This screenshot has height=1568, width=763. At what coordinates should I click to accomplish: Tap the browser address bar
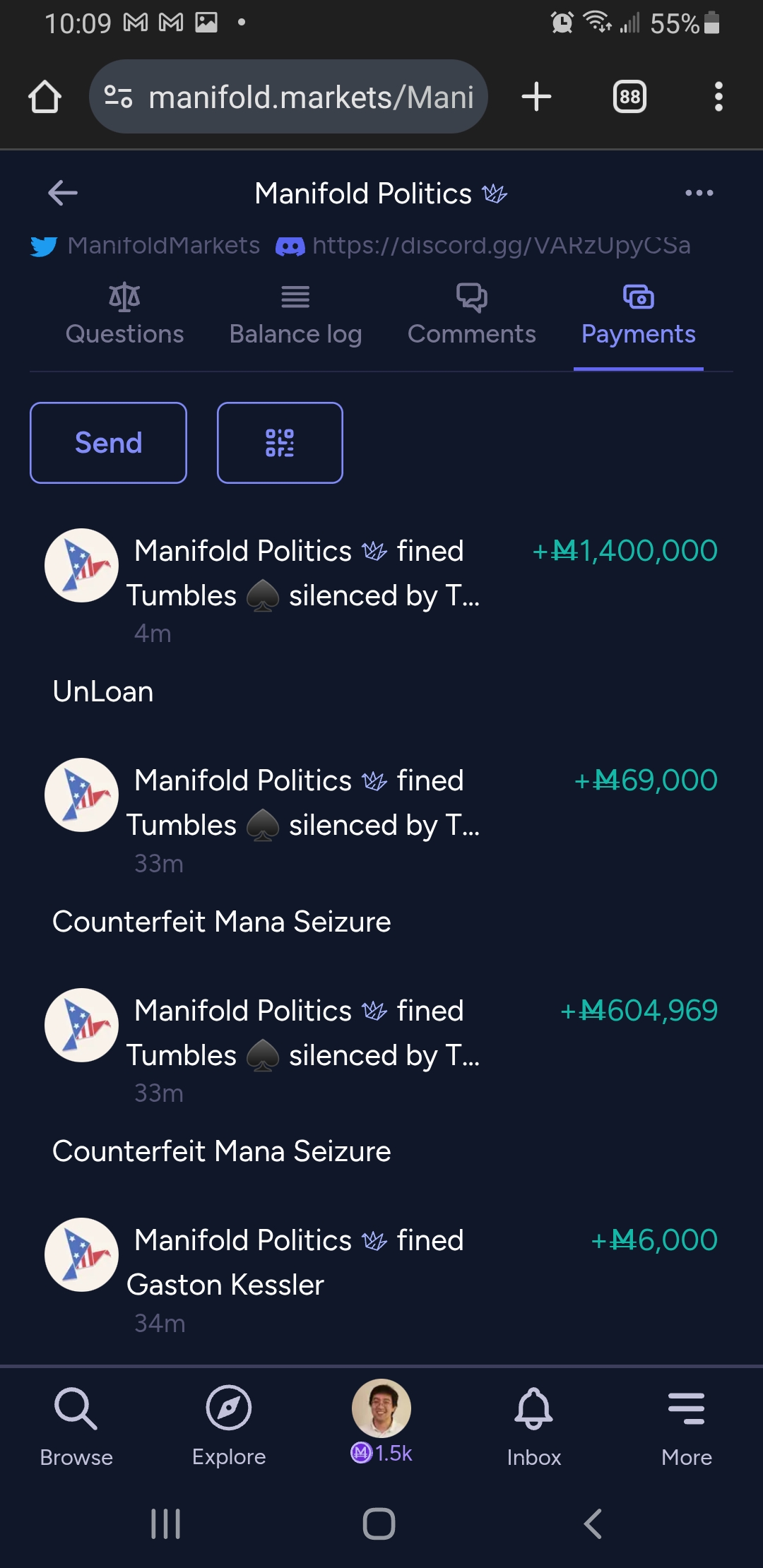(x=288, y=97)
